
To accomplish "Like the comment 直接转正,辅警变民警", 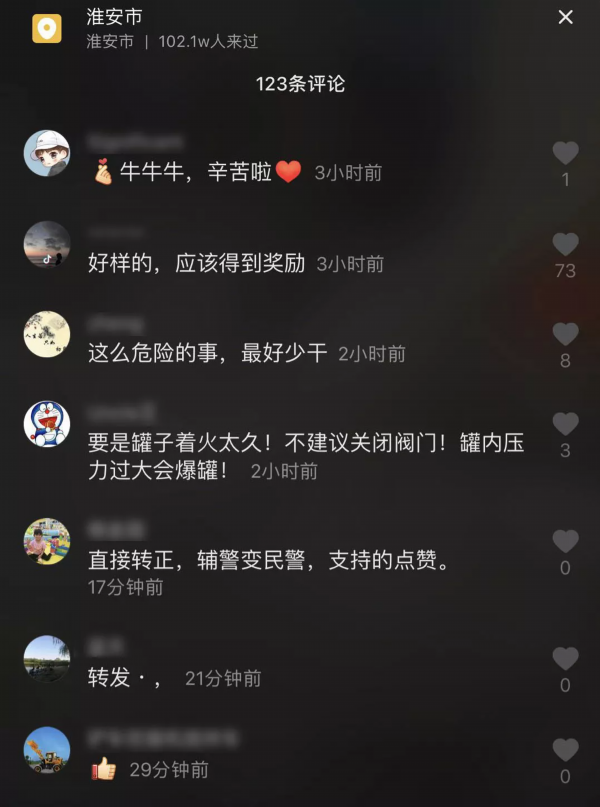I will 565,541.
